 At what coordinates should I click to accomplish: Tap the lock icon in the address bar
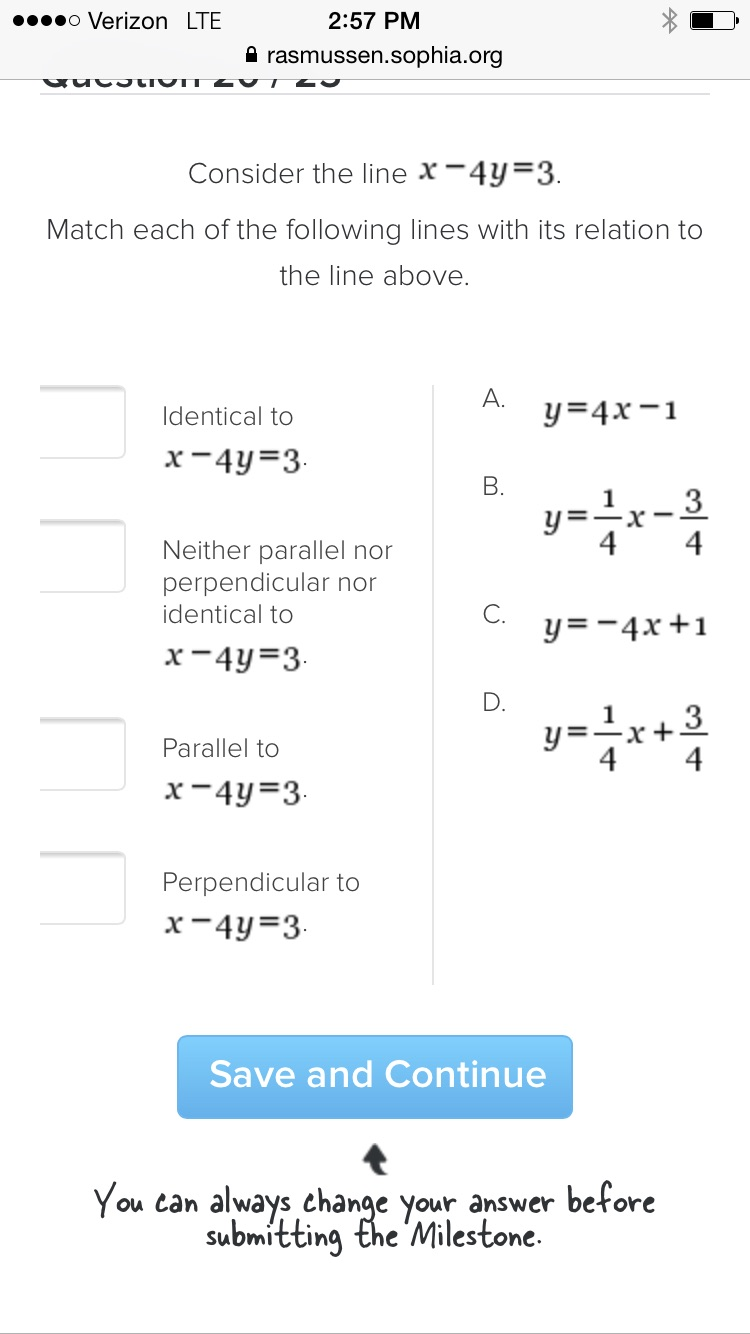pos(252,57)
